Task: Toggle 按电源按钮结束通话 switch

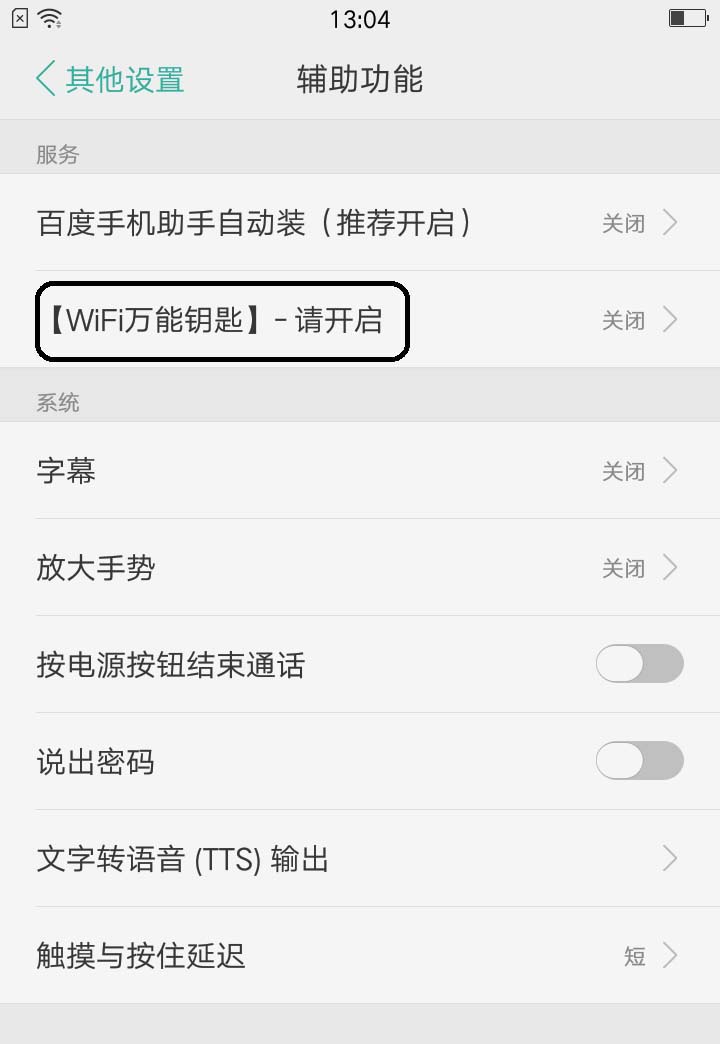Action: pyautogui.click(x=639, y=664)
